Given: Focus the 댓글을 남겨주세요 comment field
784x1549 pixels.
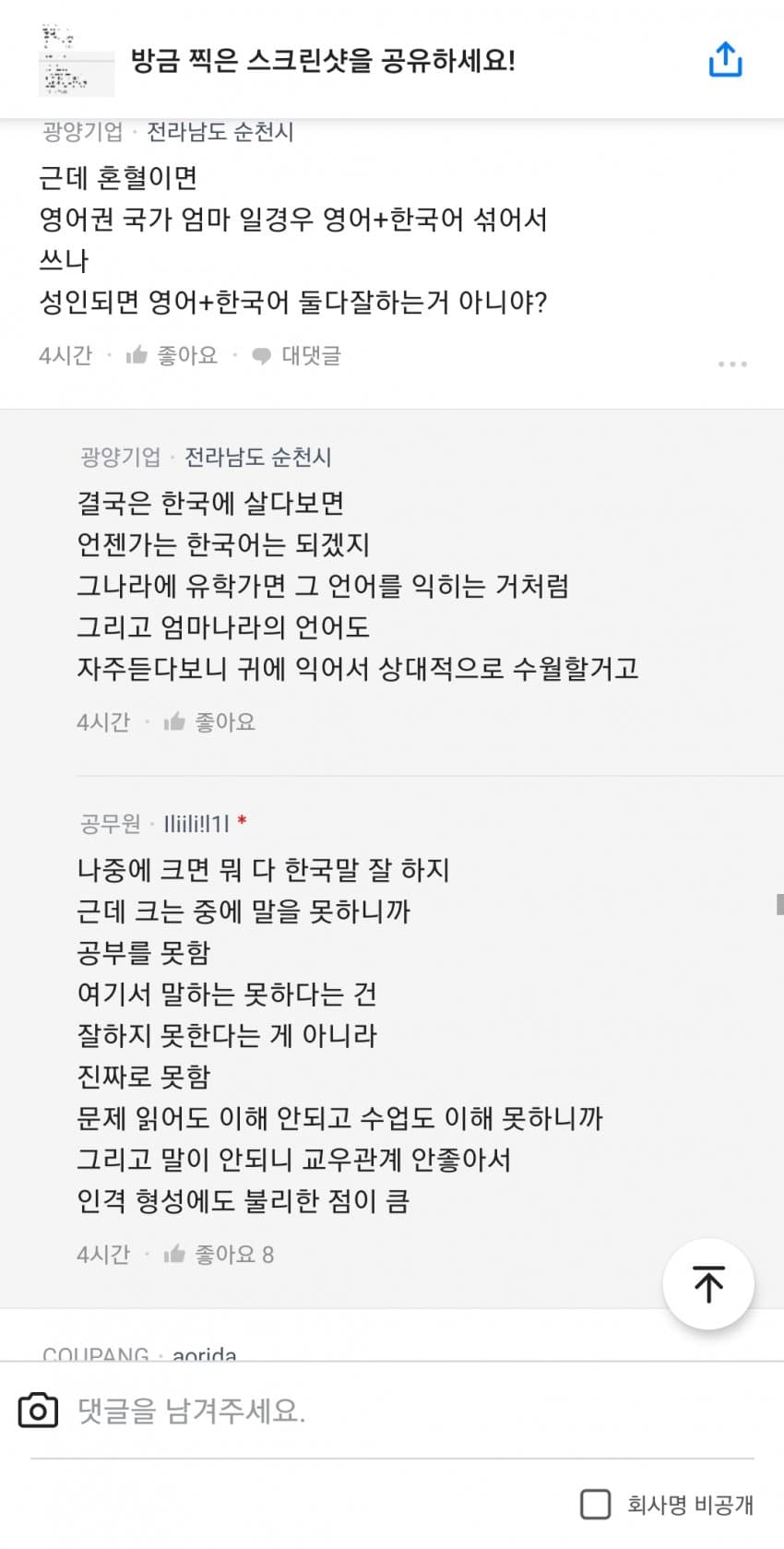Looking at the screenshot, I should click(387, 1410).
